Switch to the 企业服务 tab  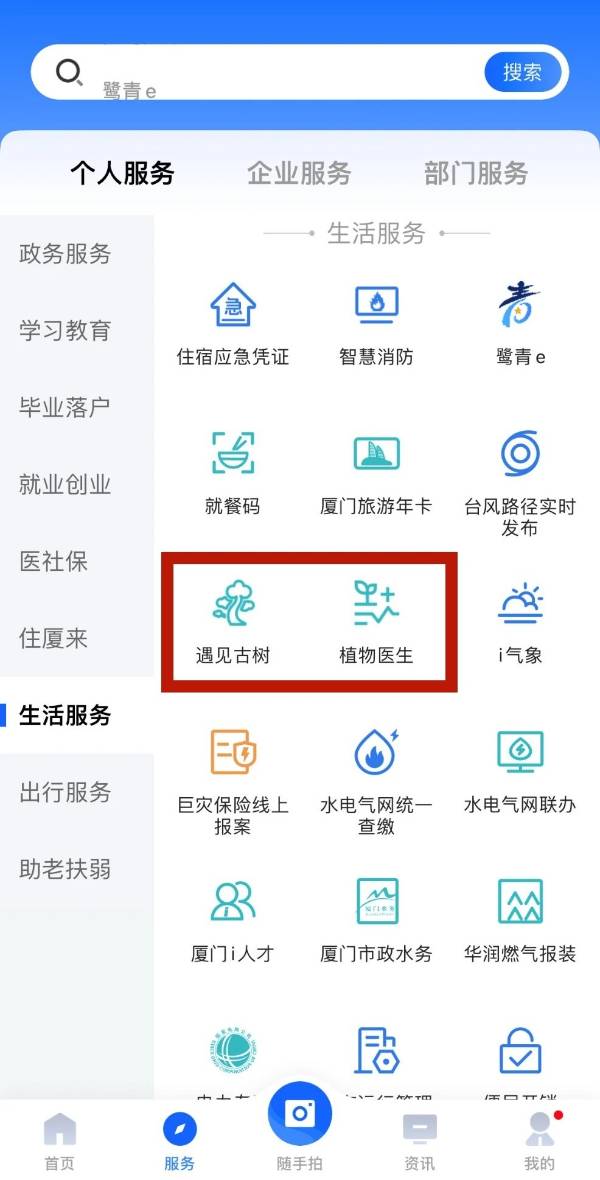click(299, 173)
